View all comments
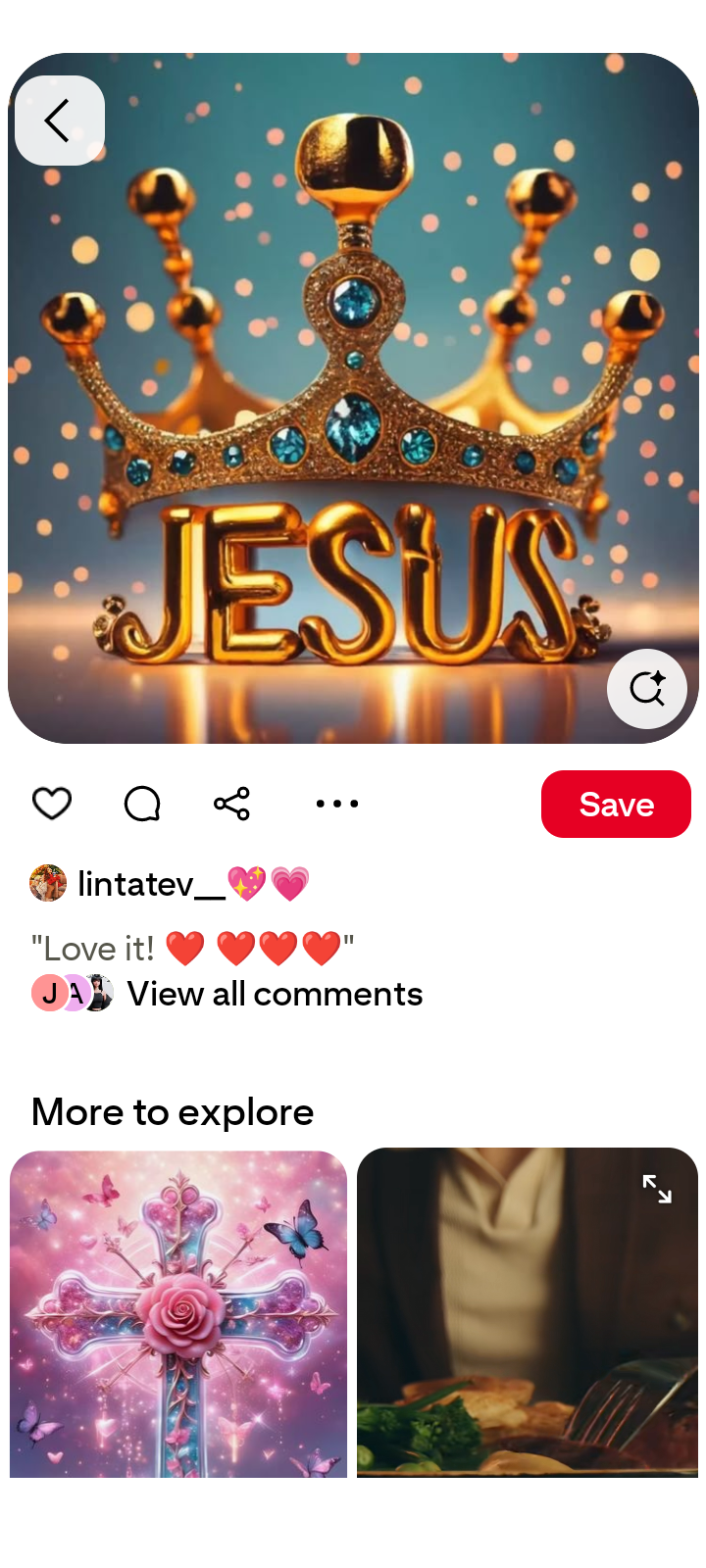This screenshot has height=1568, width=706. click(275, 994)
